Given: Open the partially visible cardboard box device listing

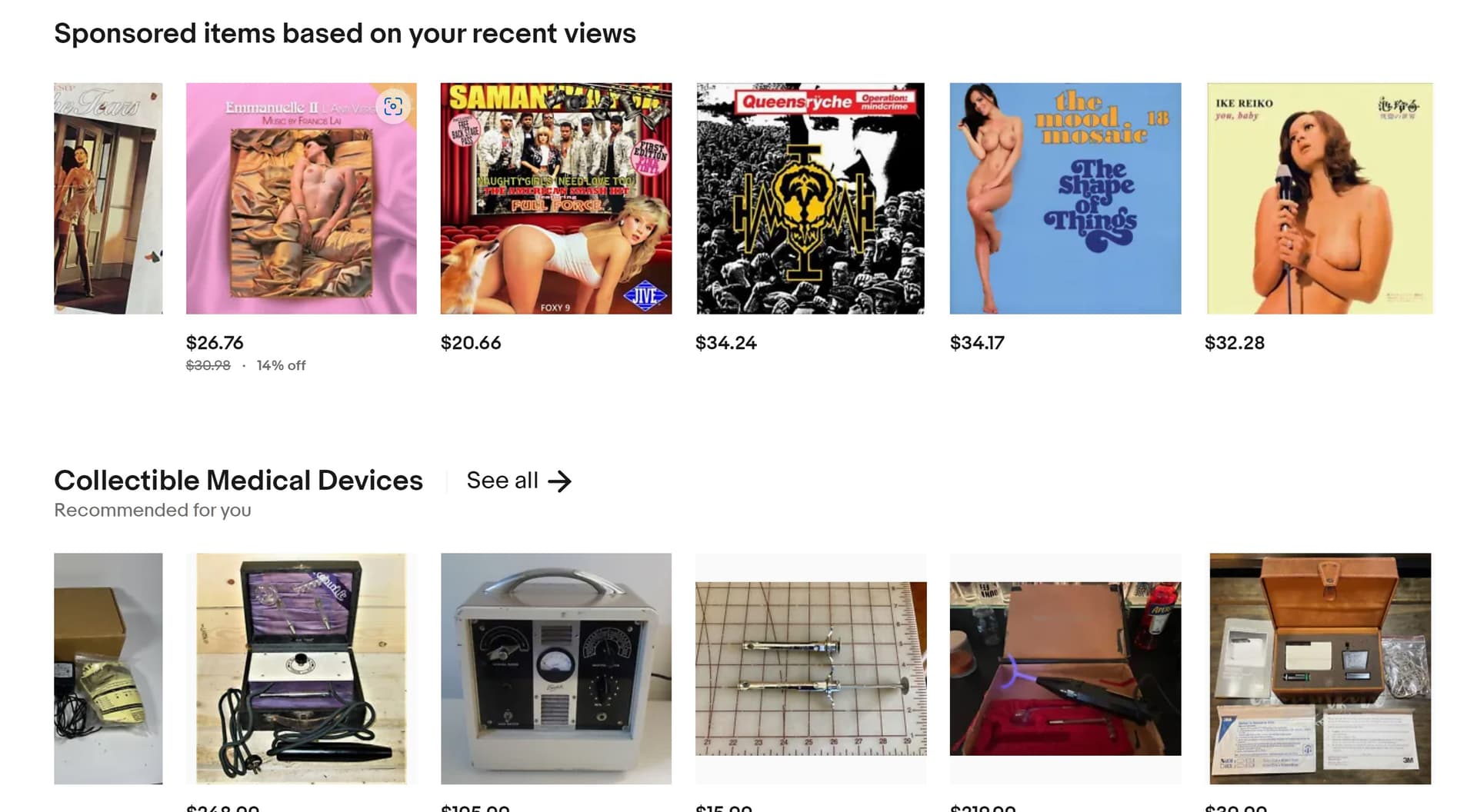Looking at the screenshot, I should click(x=108, y=668).
